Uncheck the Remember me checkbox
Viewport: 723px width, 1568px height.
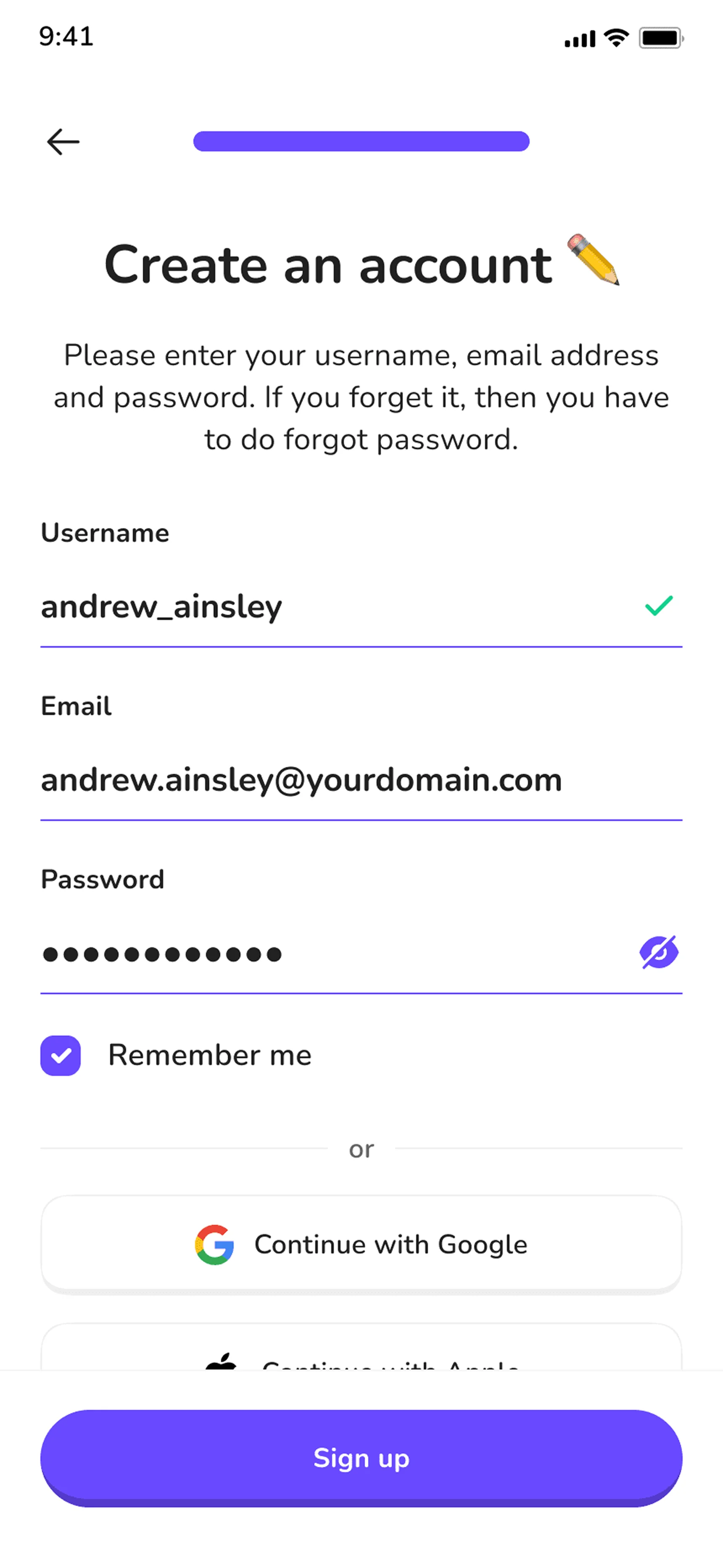[61, 1055]
